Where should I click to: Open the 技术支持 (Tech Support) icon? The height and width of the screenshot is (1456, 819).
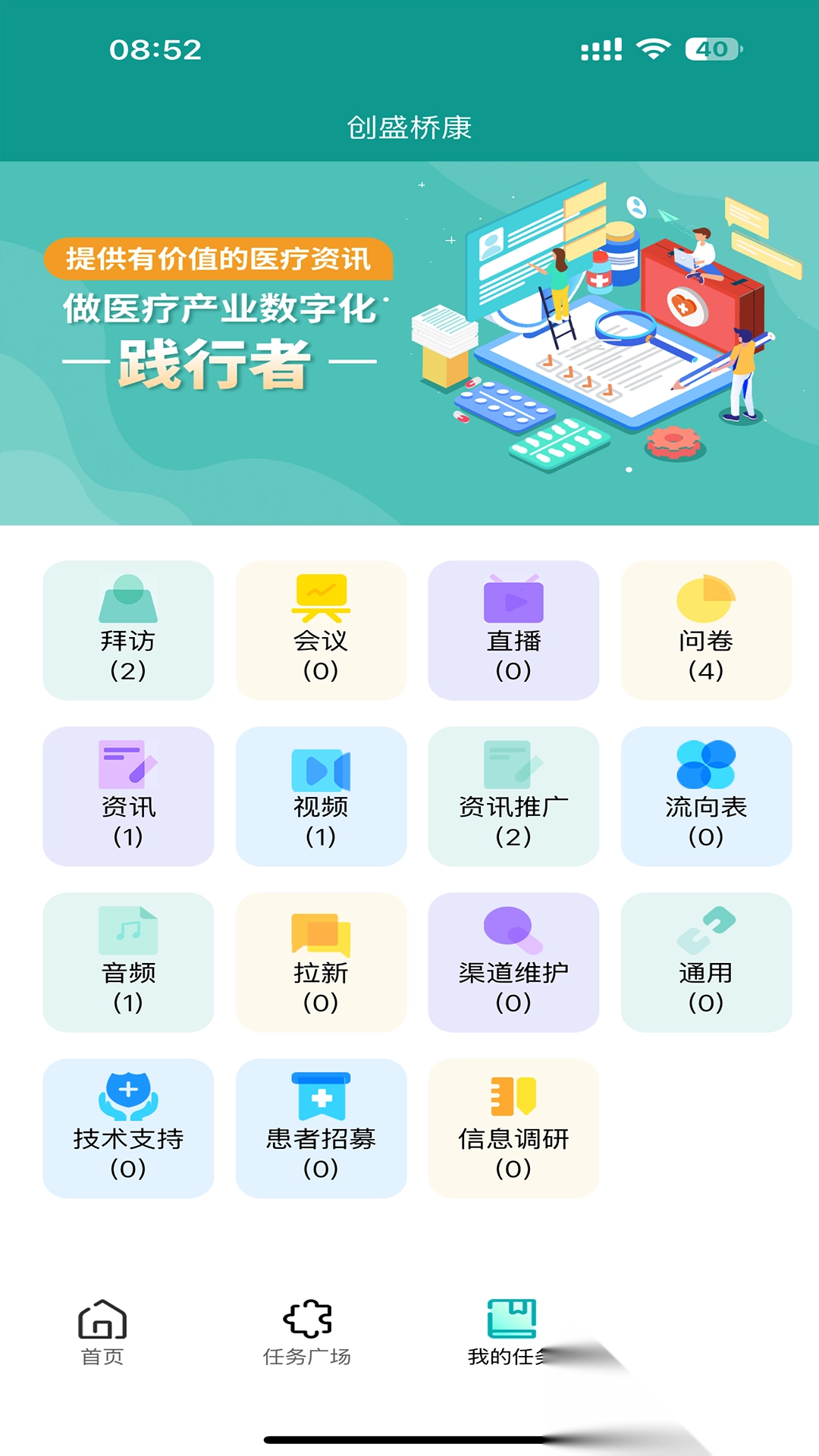129,1128
